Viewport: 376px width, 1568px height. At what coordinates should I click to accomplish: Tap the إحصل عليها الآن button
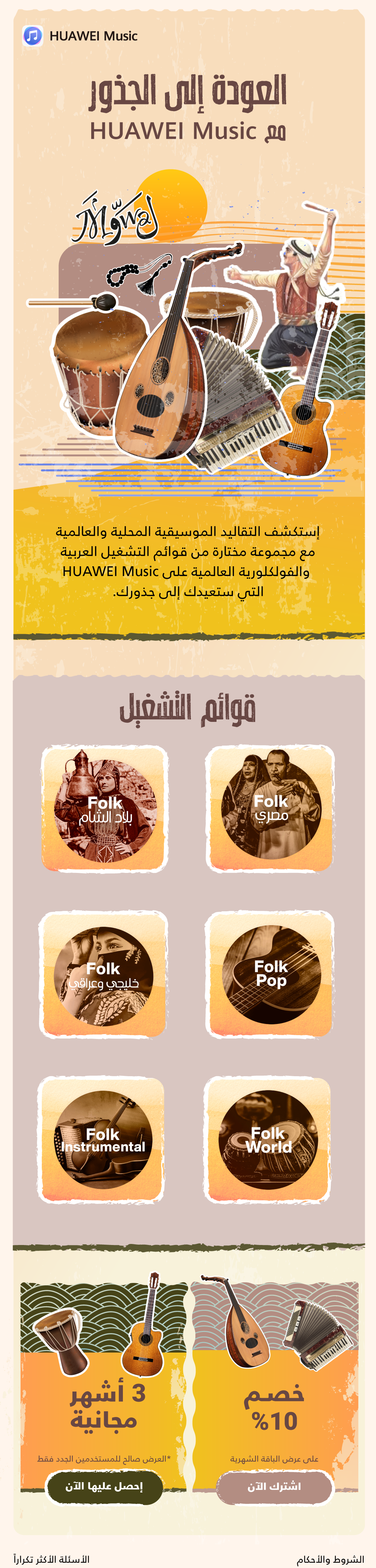tap(103, 1486)
